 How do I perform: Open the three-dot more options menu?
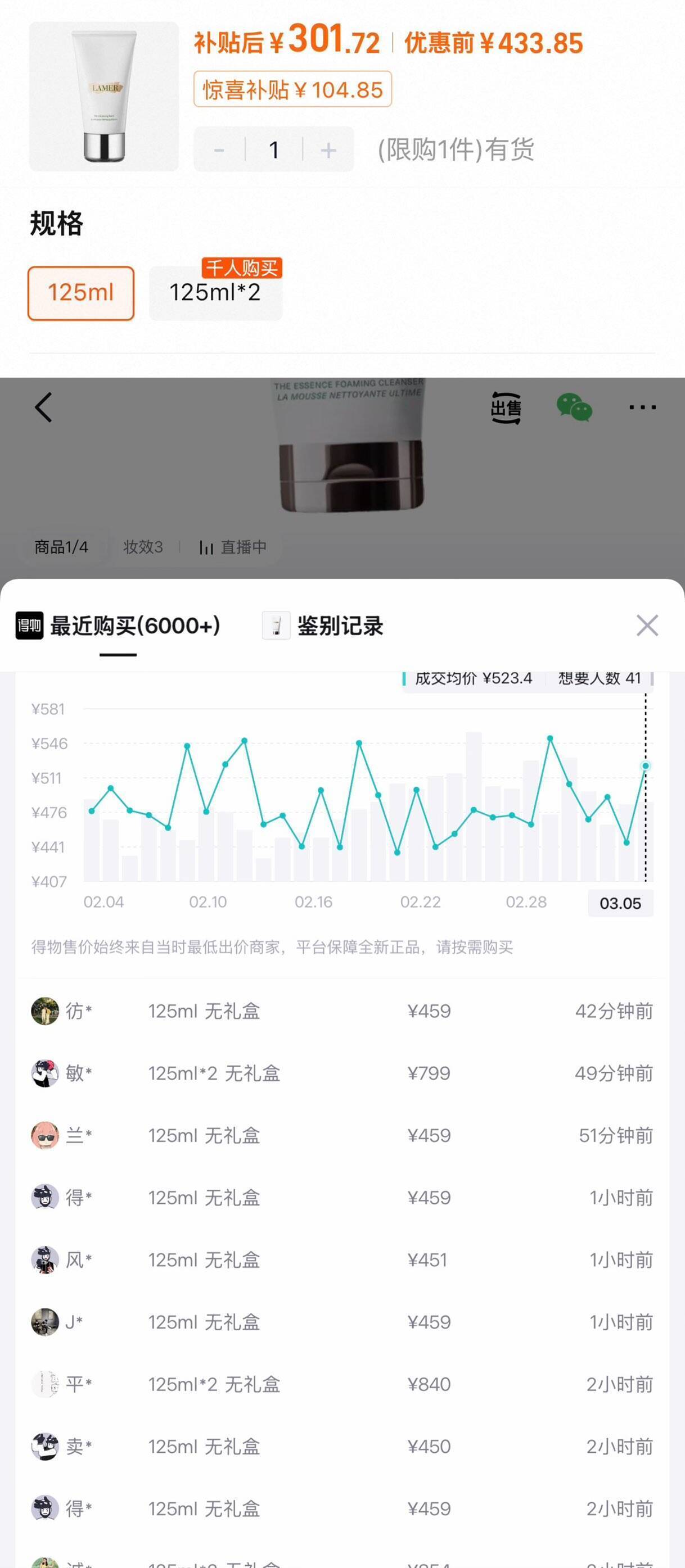[x=641, y=406]
